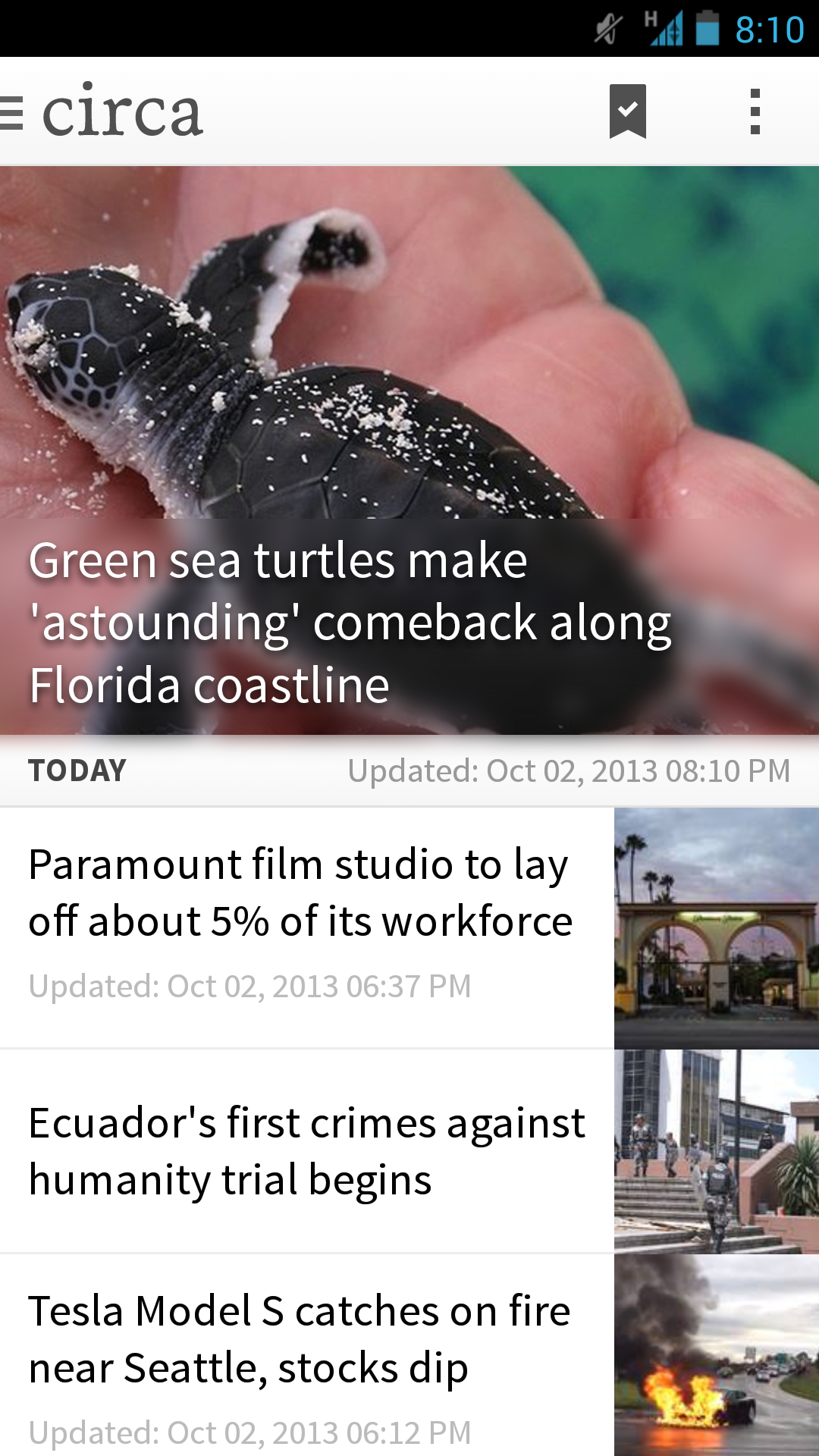View the Tesla Model S fire story
The height and width of the screenshot is (1456, 819).
coord(409,1355)
